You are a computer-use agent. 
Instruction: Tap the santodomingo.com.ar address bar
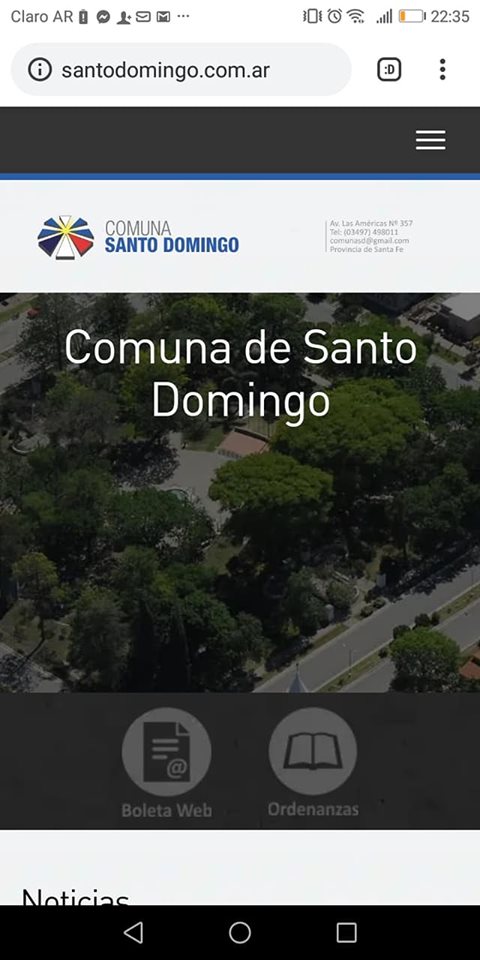tap(181, 70)
